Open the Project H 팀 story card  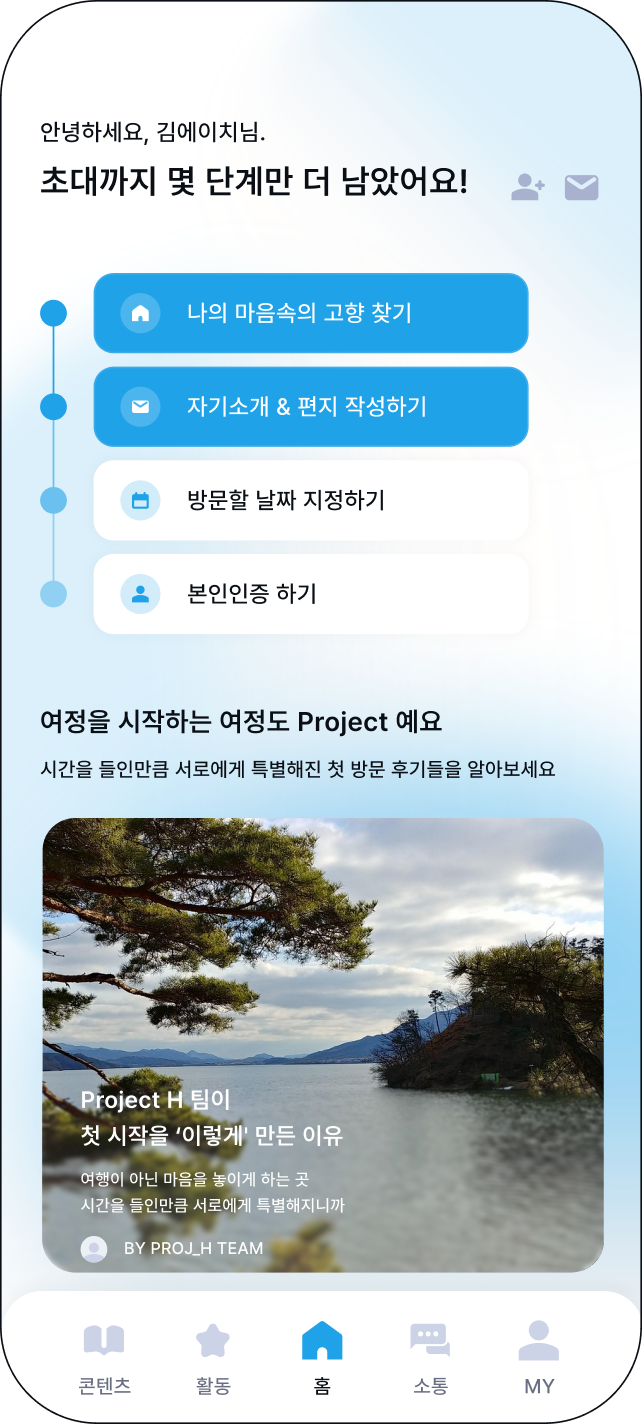point(322,1045)
